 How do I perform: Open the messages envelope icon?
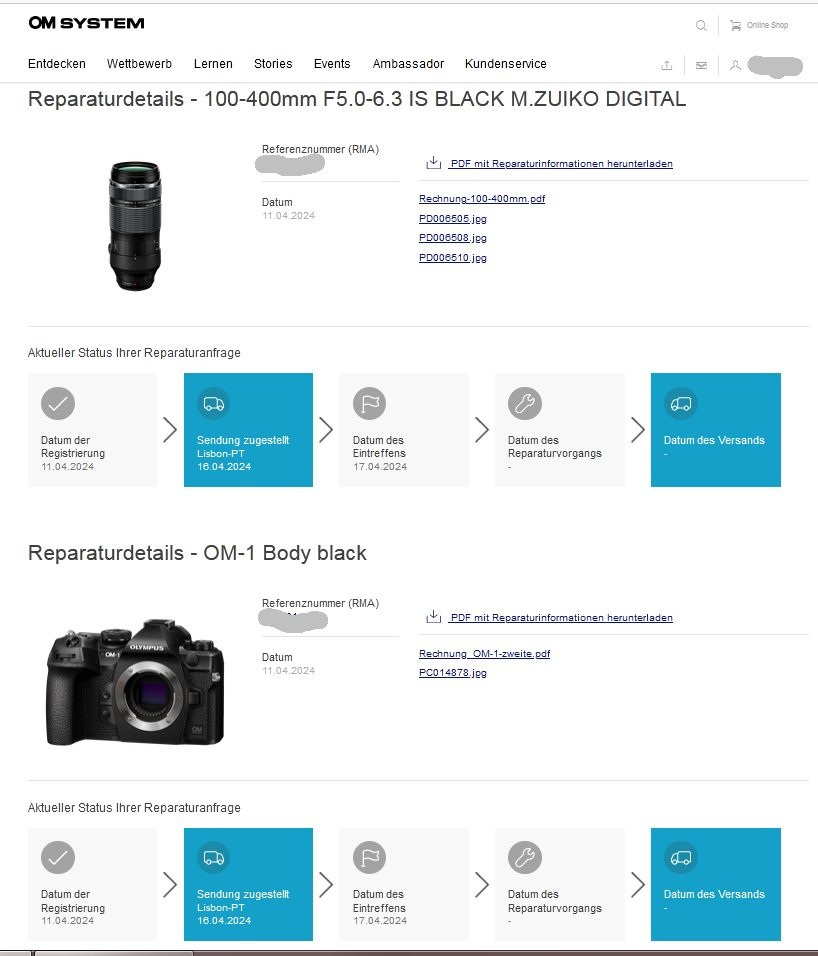coord(701,65)
